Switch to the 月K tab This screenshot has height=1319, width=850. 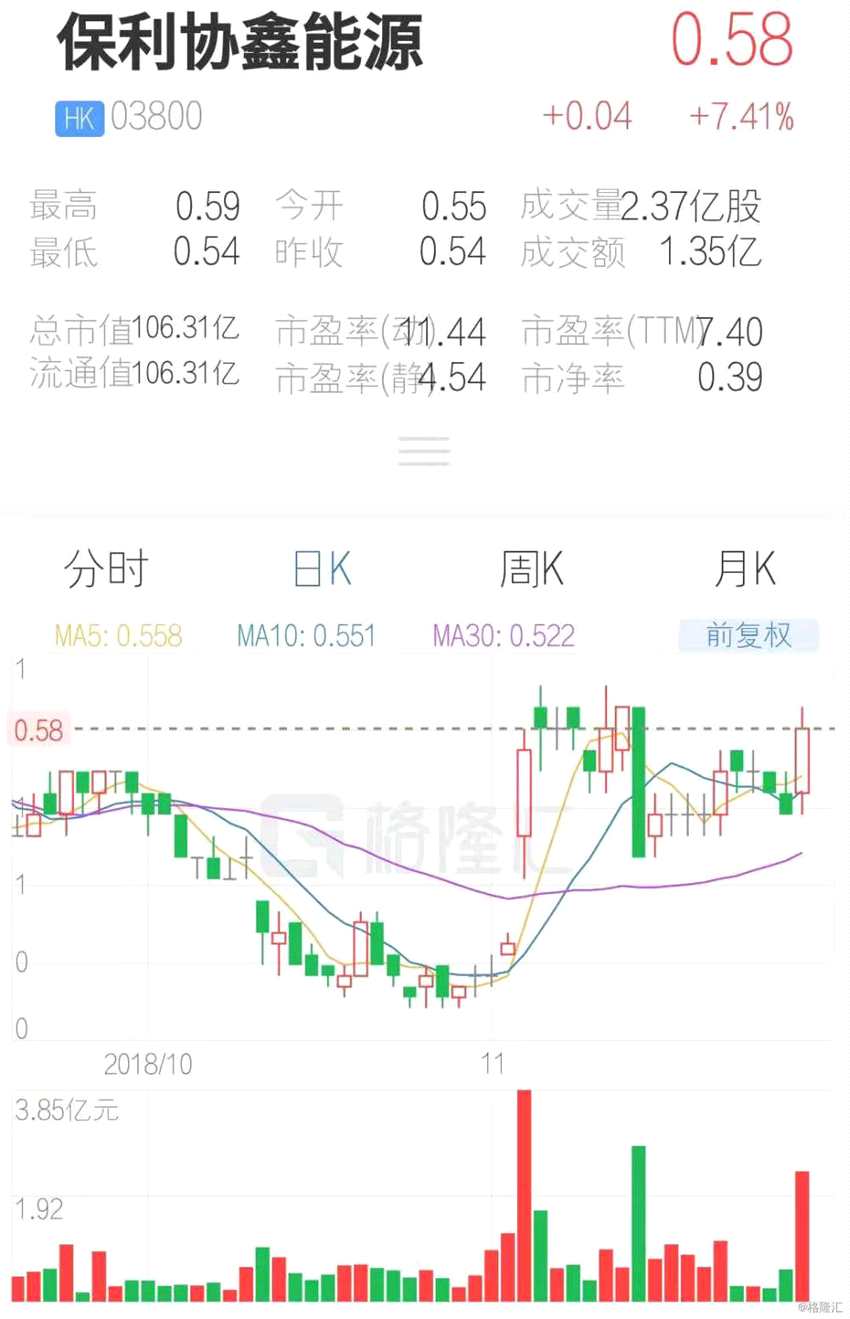745,569
